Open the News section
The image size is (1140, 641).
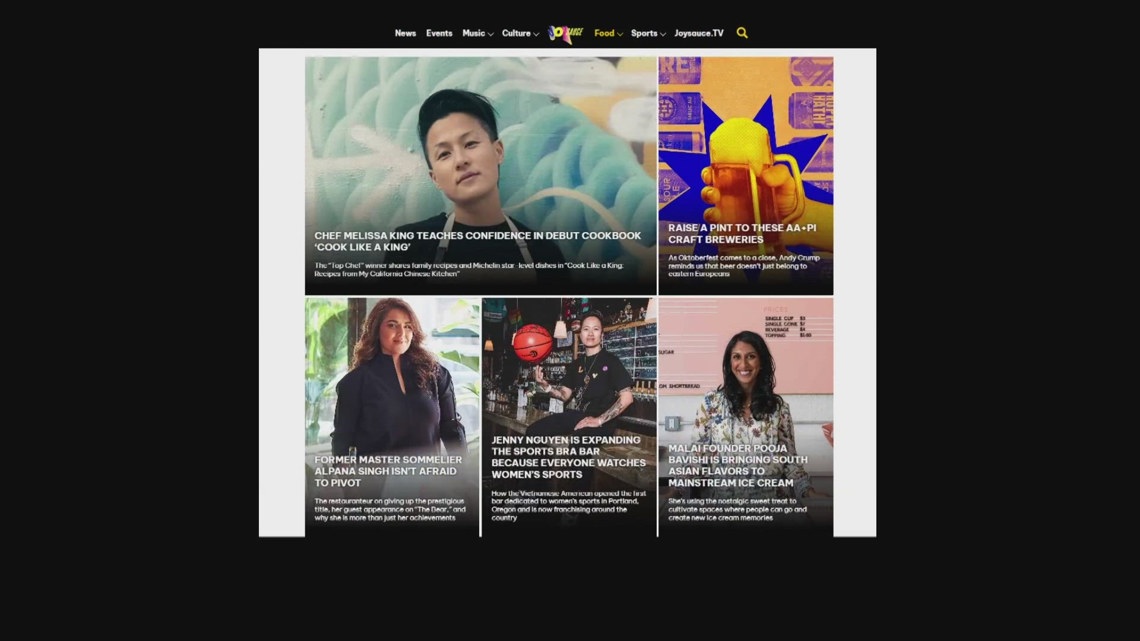(405, 33)
